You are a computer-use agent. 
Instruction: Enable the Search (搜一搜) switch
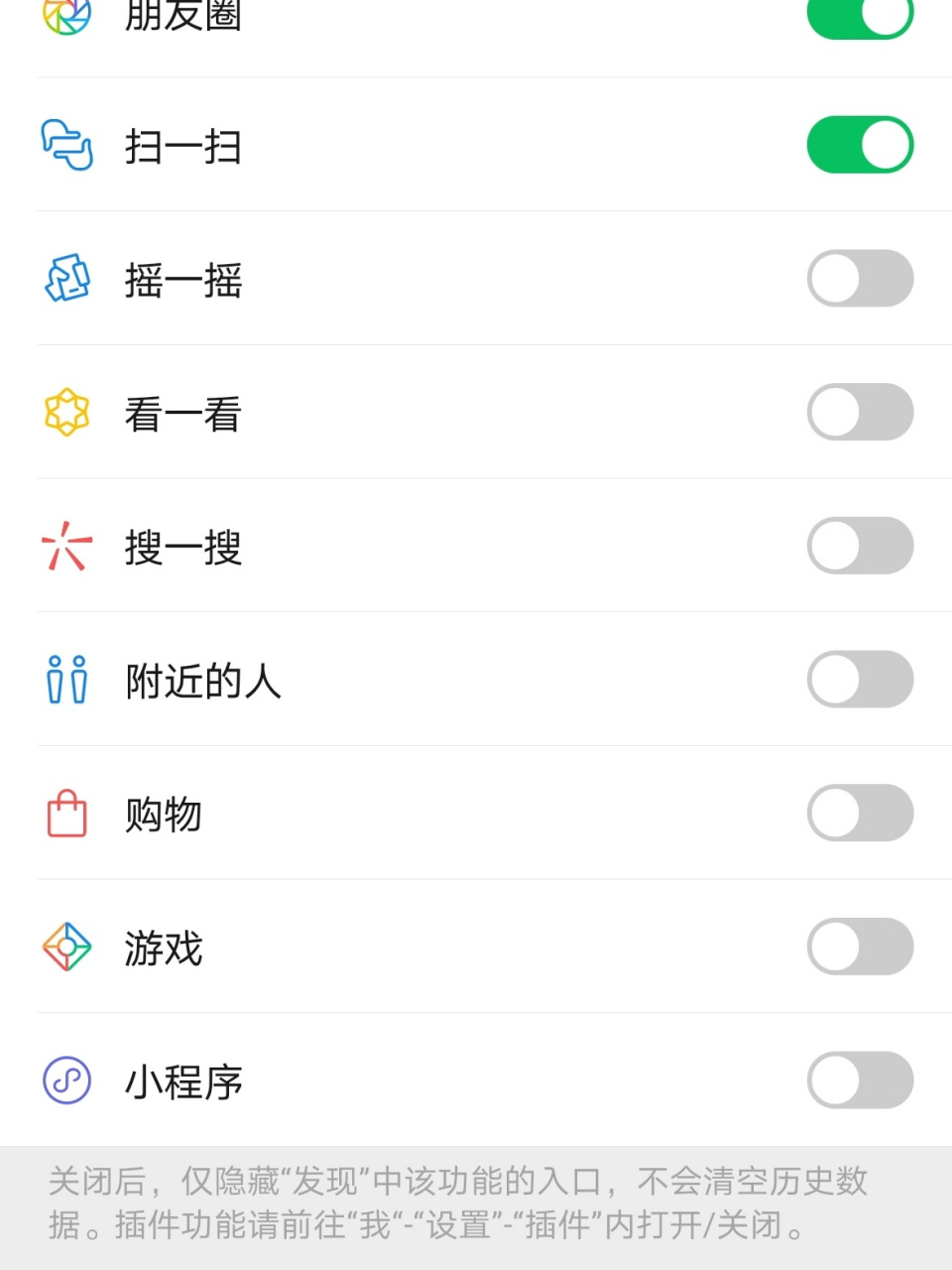tap(860, 546)
